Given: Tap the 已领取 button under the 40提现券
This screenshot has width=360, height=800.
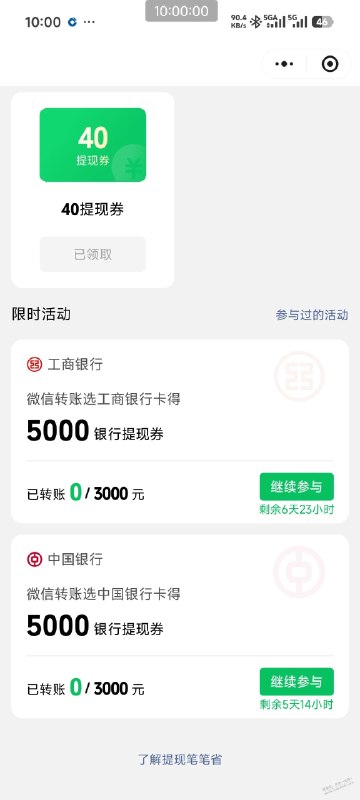Looking at the screenshot, I should (93, 254).
